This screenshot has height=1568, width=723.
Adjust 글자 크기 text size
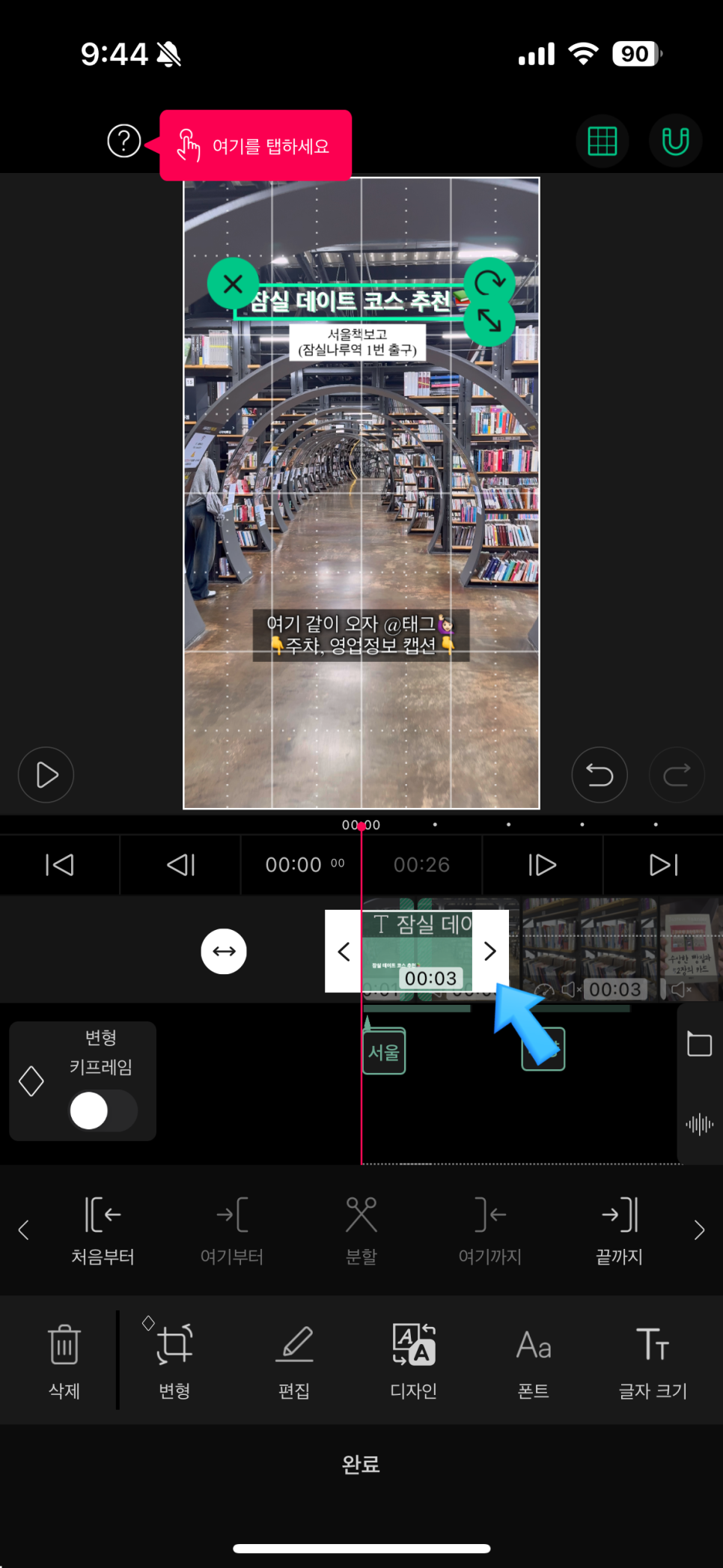click(x=653, y=1360)
